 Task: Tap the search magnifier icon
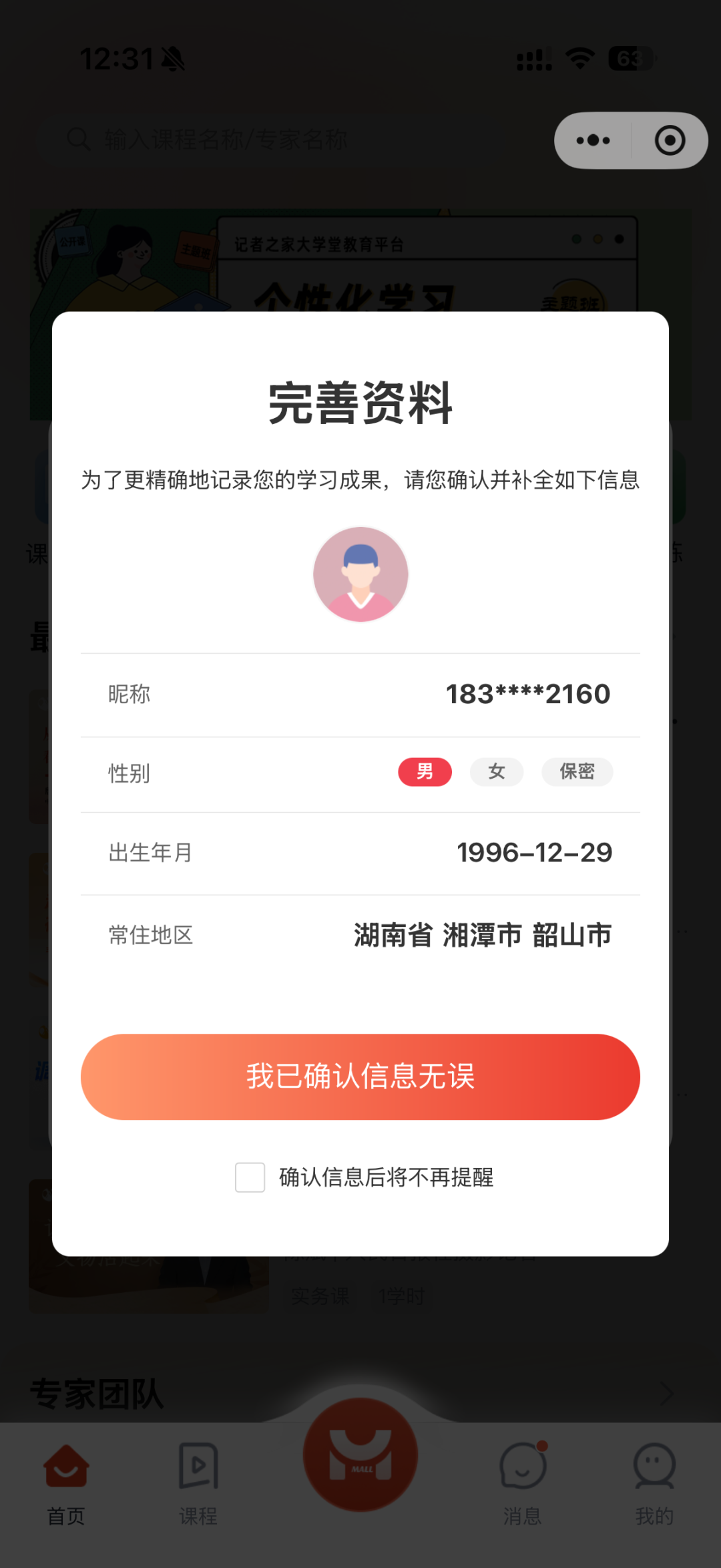coord(81,138)
